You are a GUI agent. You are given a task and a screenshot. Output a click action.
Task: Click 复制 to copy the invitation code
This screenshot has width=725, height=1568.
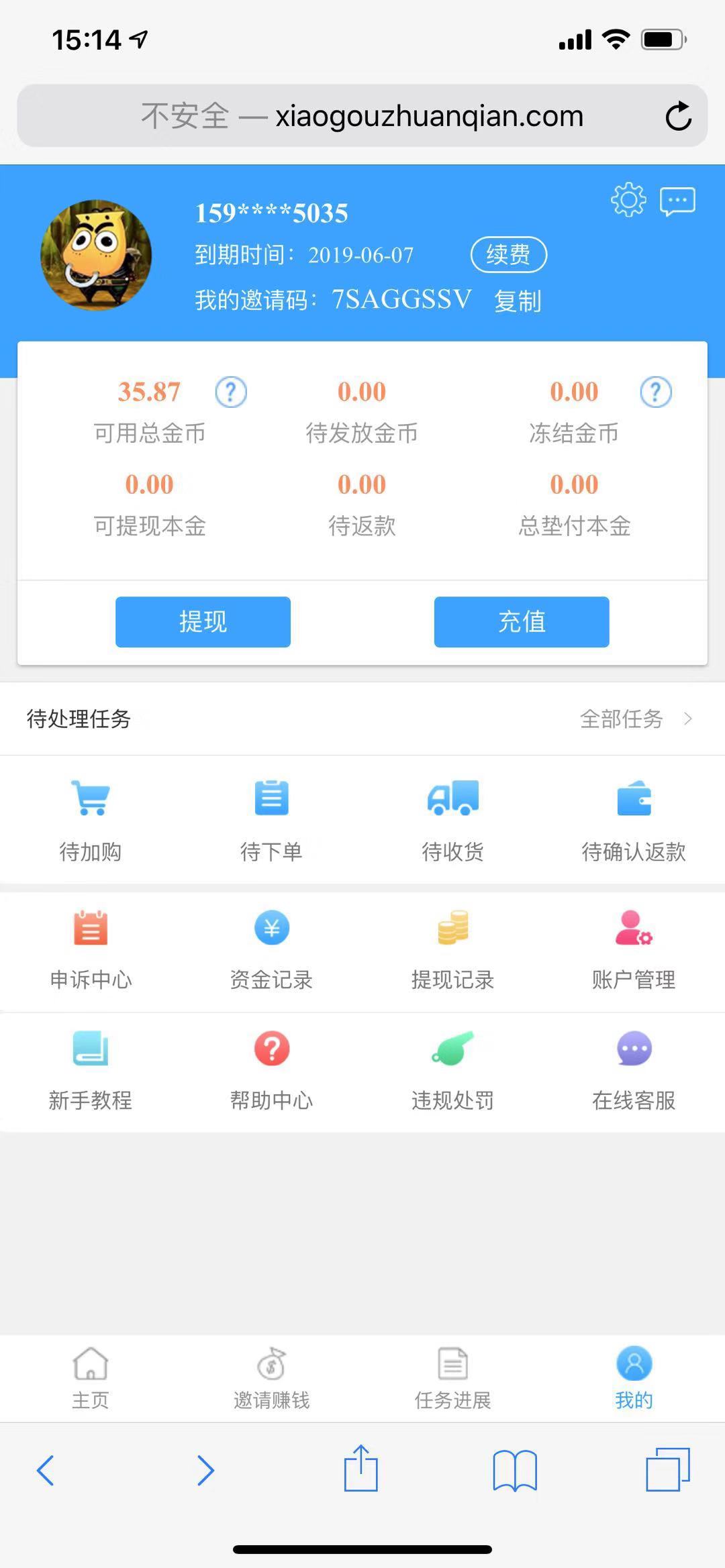click(x=517, y=301)
